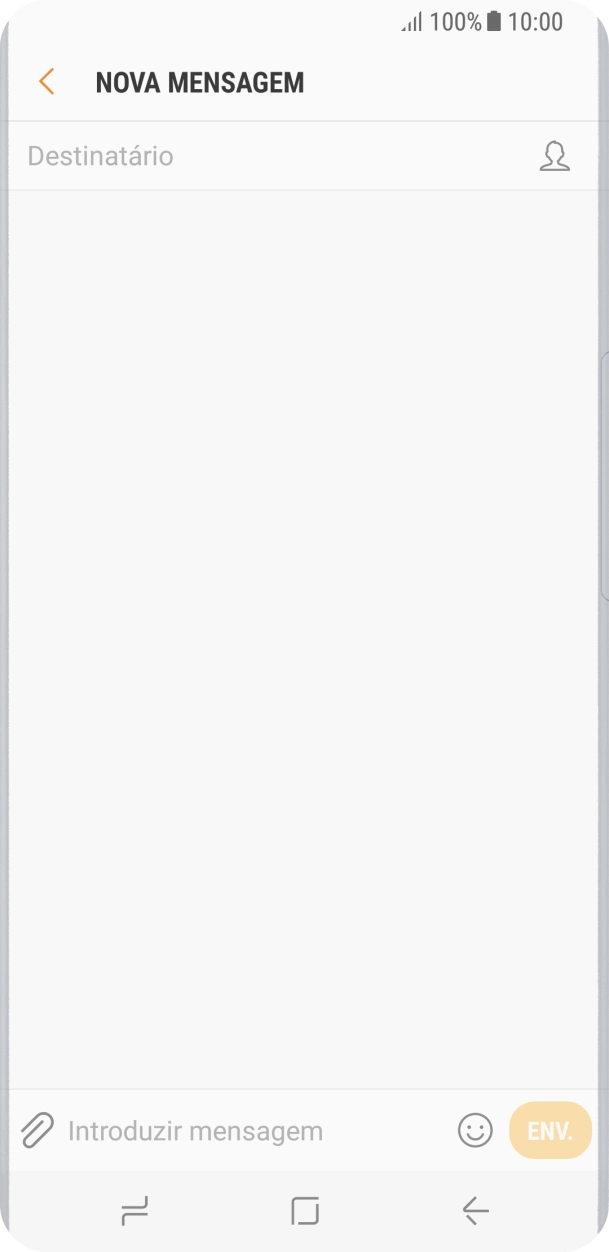This screenshot has width=609, height=1252.
Task: Go back from Nova Mensagem screen
Action: tap(46, 82)
